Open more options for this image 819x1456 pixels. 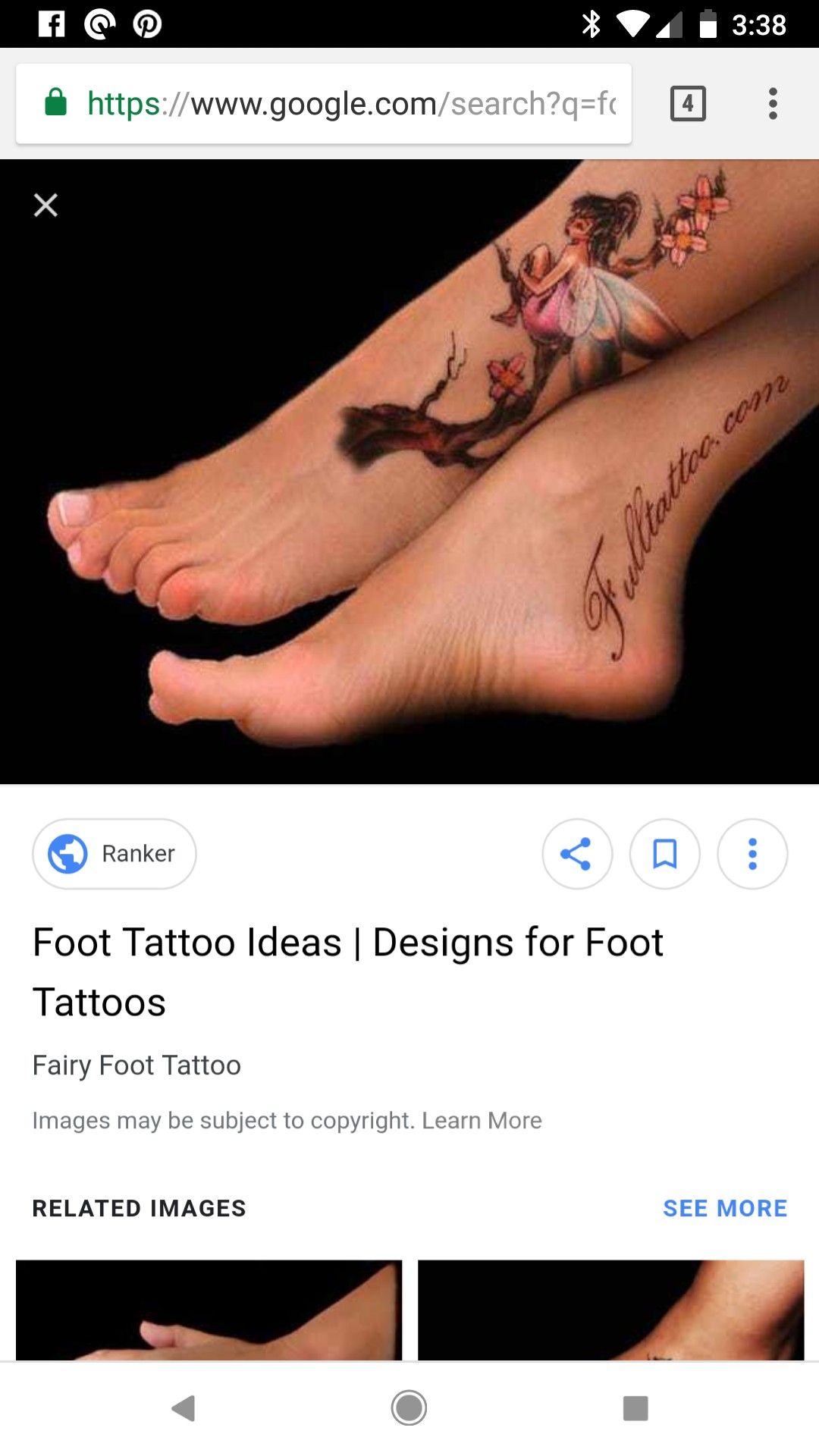click(752, 854)
